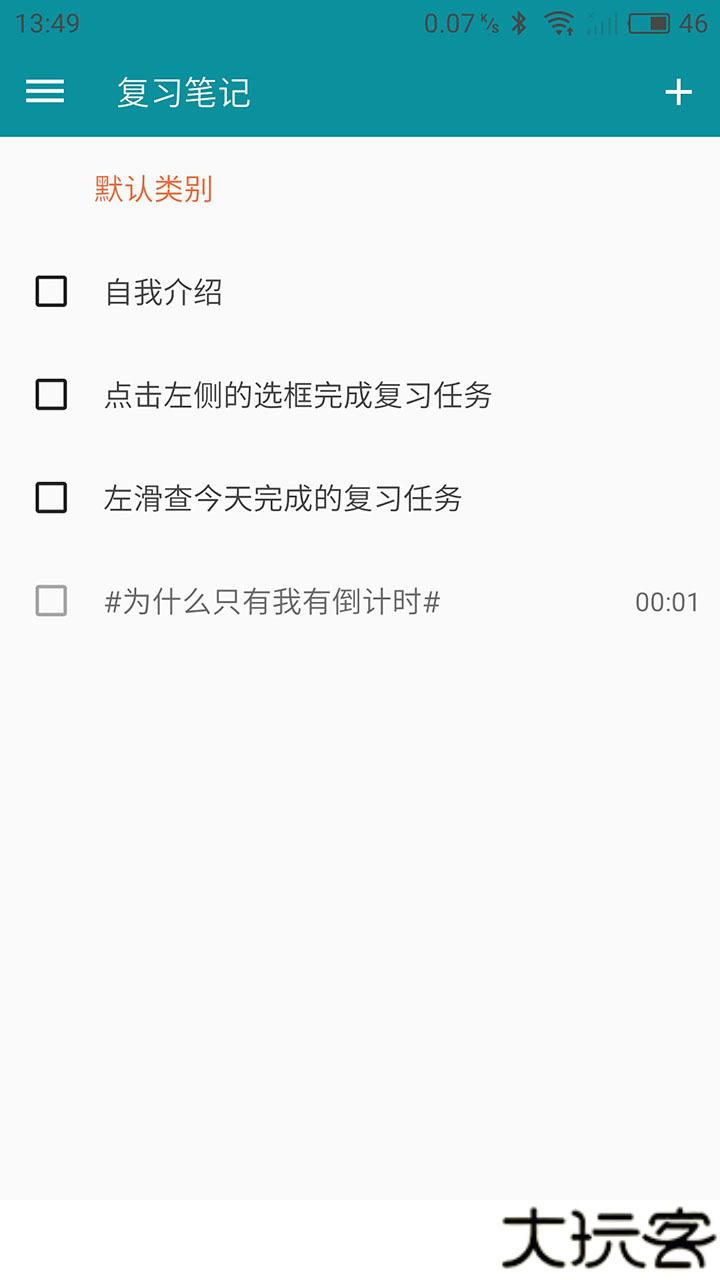This screenshot has width=720, height=1280.
Task: Tap the hamburger icon beside 复习笔记
Action: click(44, 92)
